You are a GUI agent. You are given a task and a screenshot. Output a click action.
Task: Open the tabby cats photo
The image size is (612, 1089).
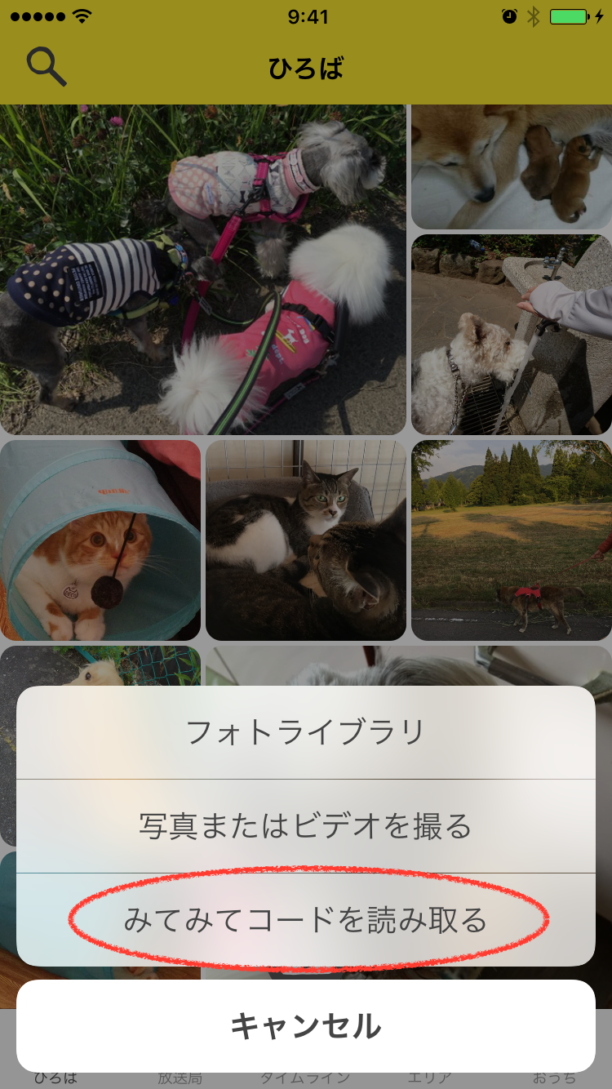click(305, 540)
